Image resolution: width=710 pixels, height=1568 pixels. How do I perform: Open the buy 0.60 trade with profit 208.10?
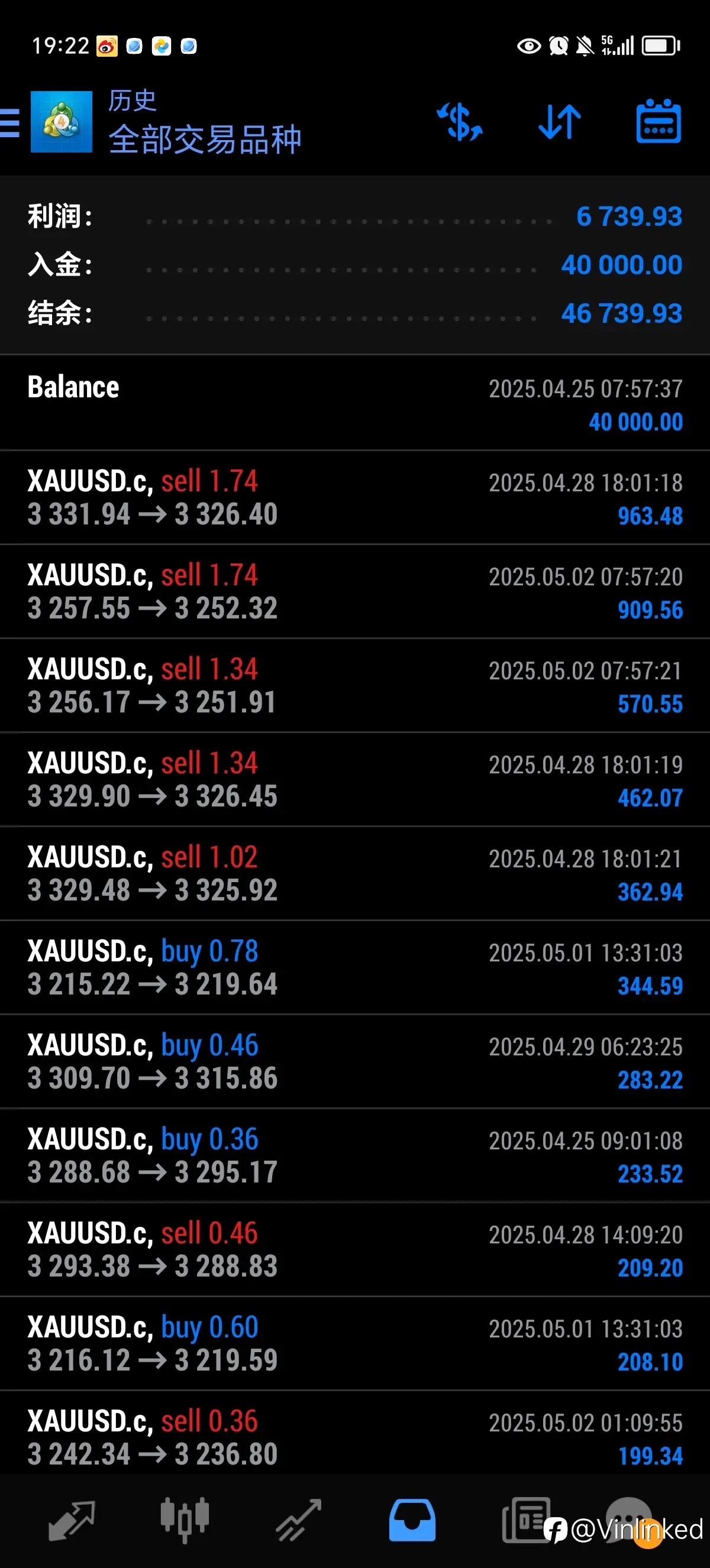tap(355, 1344)
